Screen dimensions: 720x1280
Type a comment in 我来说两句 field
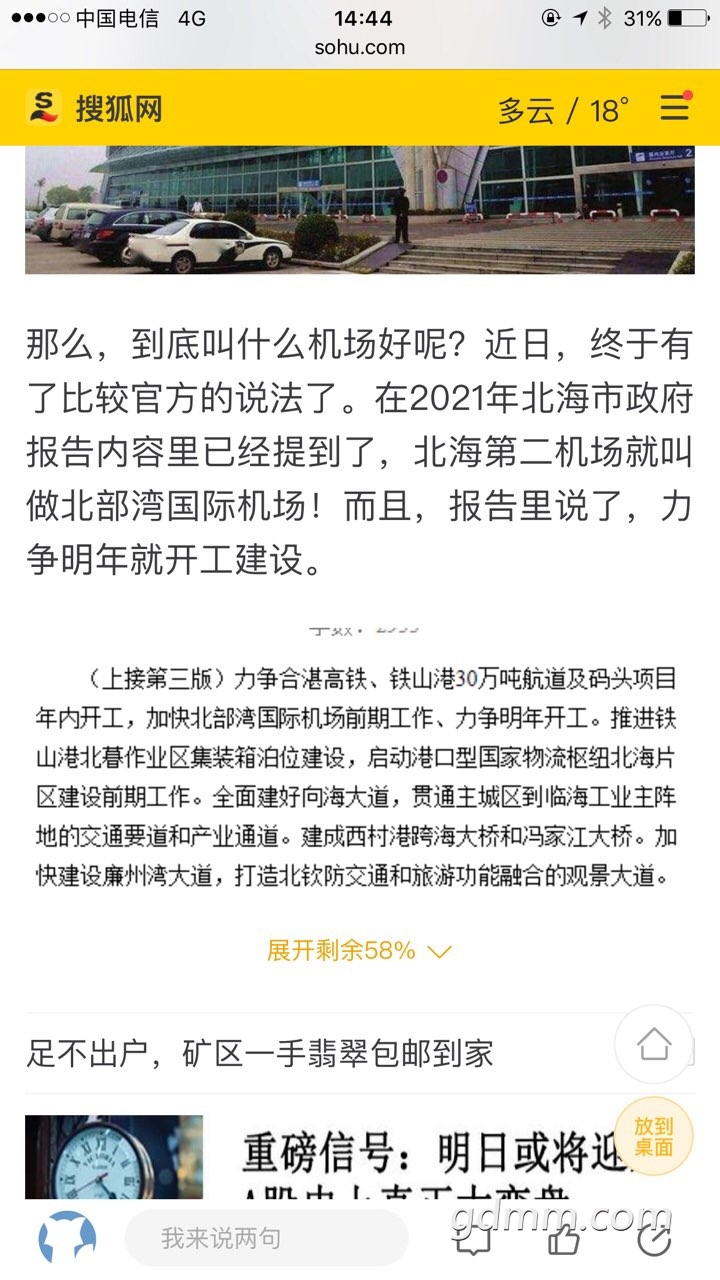(x=266, y=1239)
